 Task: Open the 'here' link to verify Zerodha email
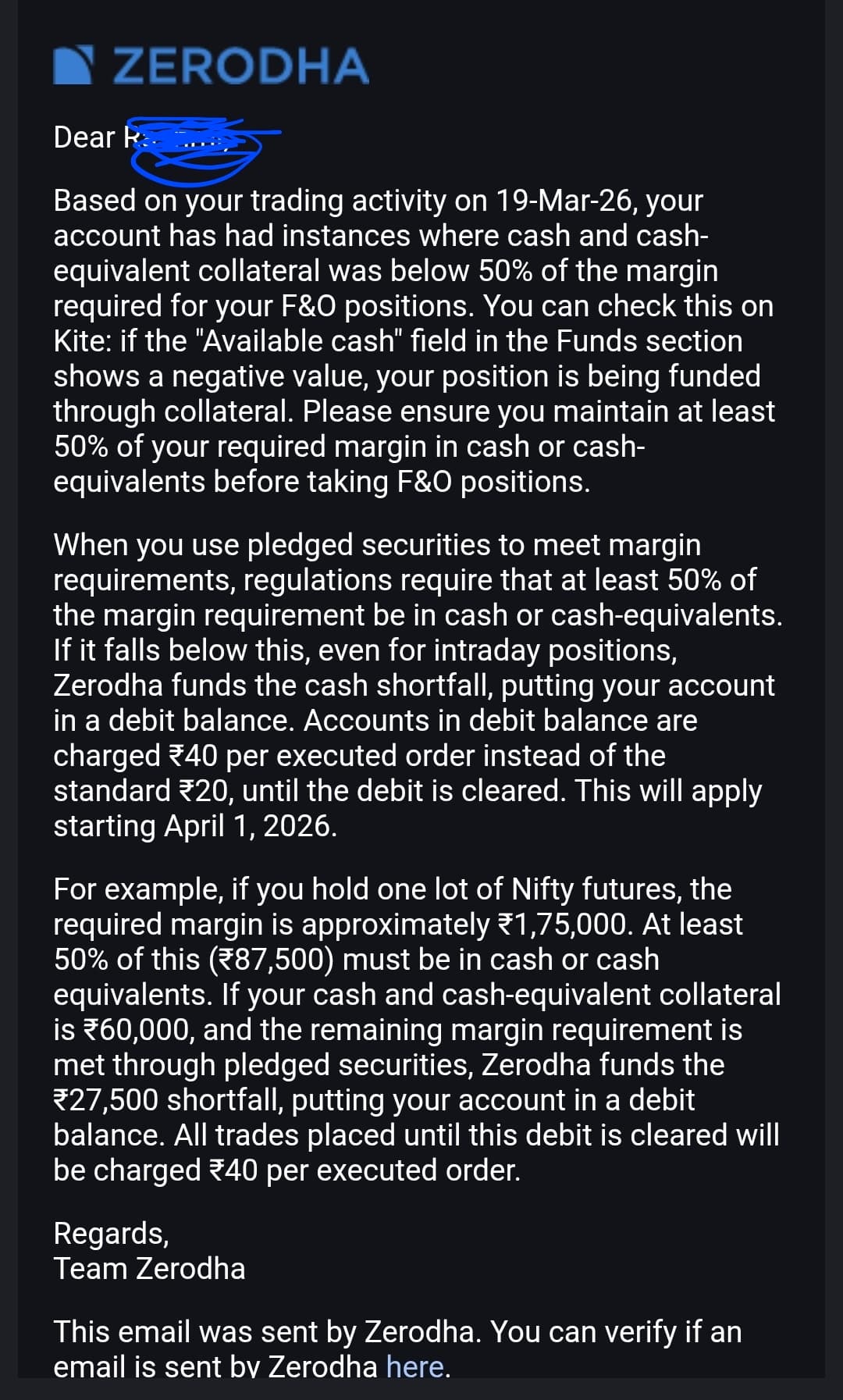(x=415, y=1366)
